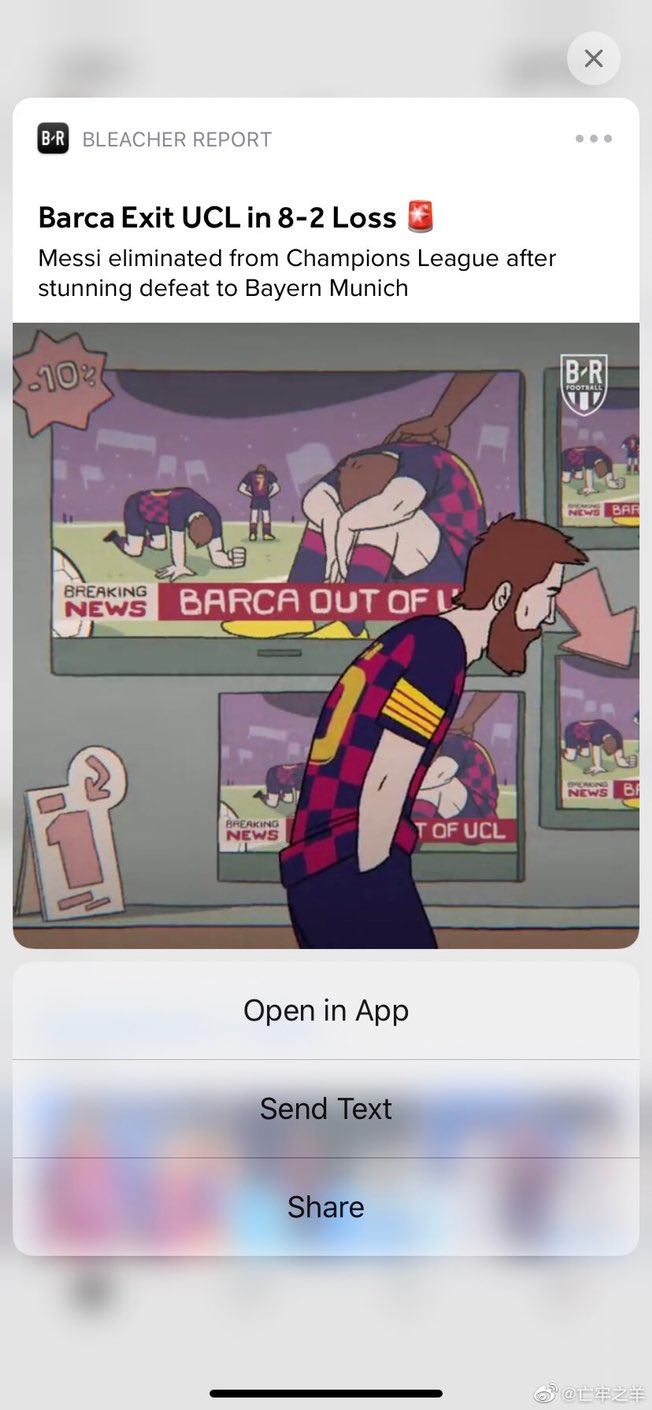The width and height of the screenshot is (652, 1410).
Task: Open the Bleacher Report notification options
Action: pos(593,139)
